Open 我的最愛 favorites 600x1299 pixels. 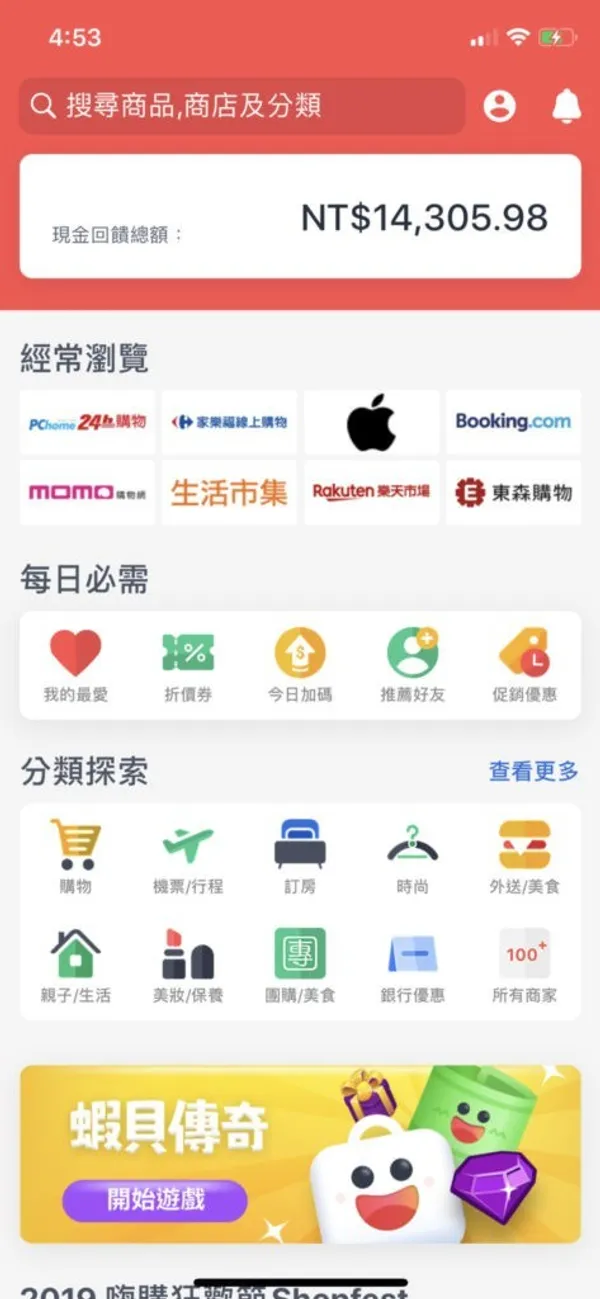coord(75,665)
